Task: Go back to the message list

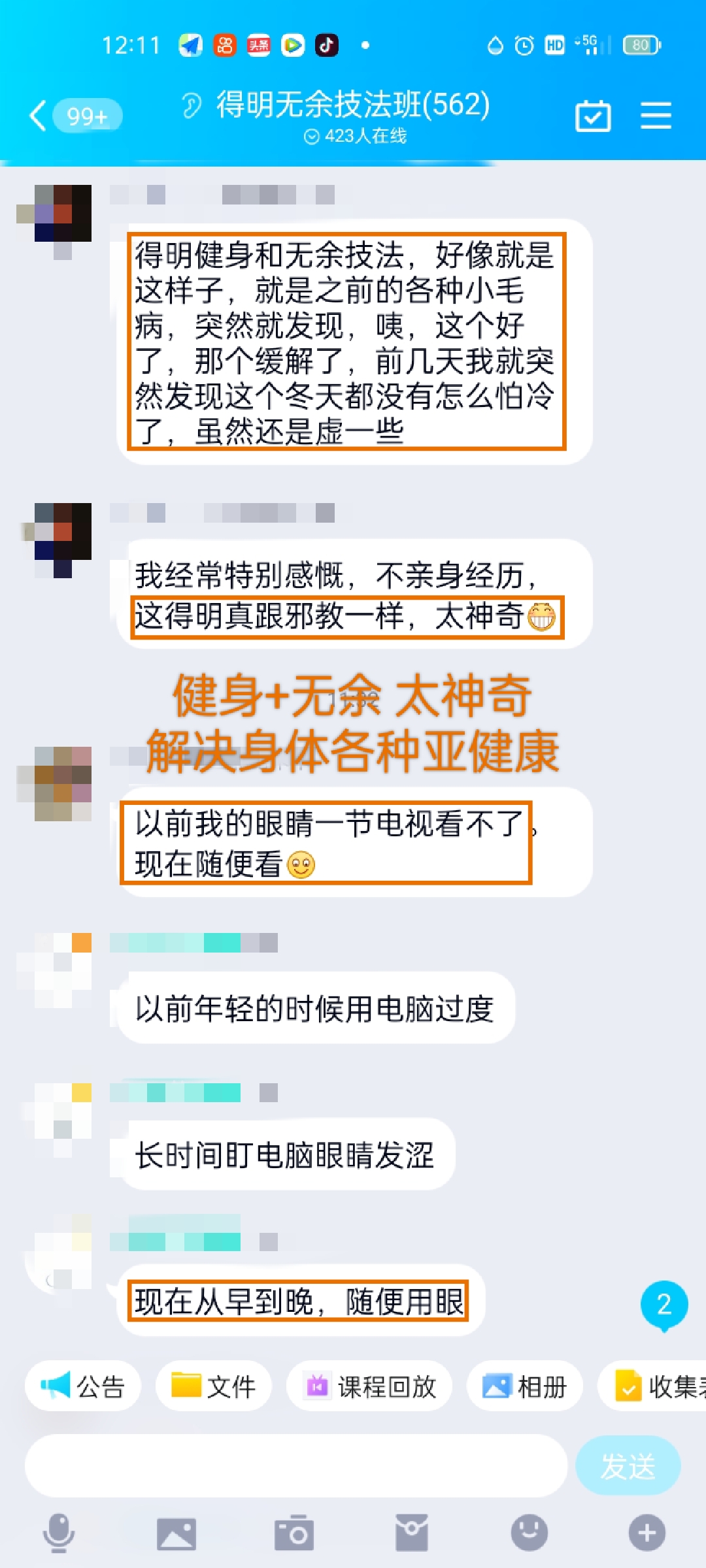Action: 39,116
